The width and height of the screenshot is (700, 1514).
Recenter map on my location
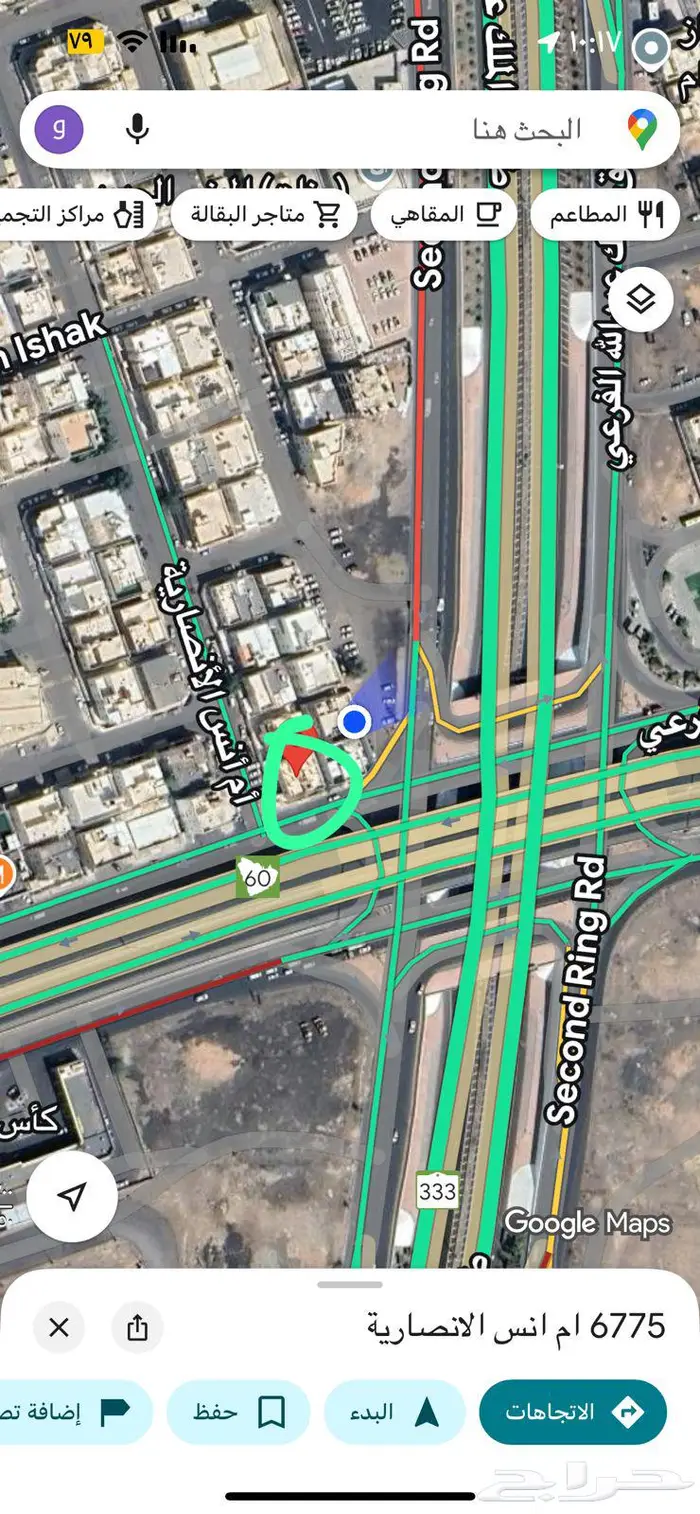(x=72, y=1196)
